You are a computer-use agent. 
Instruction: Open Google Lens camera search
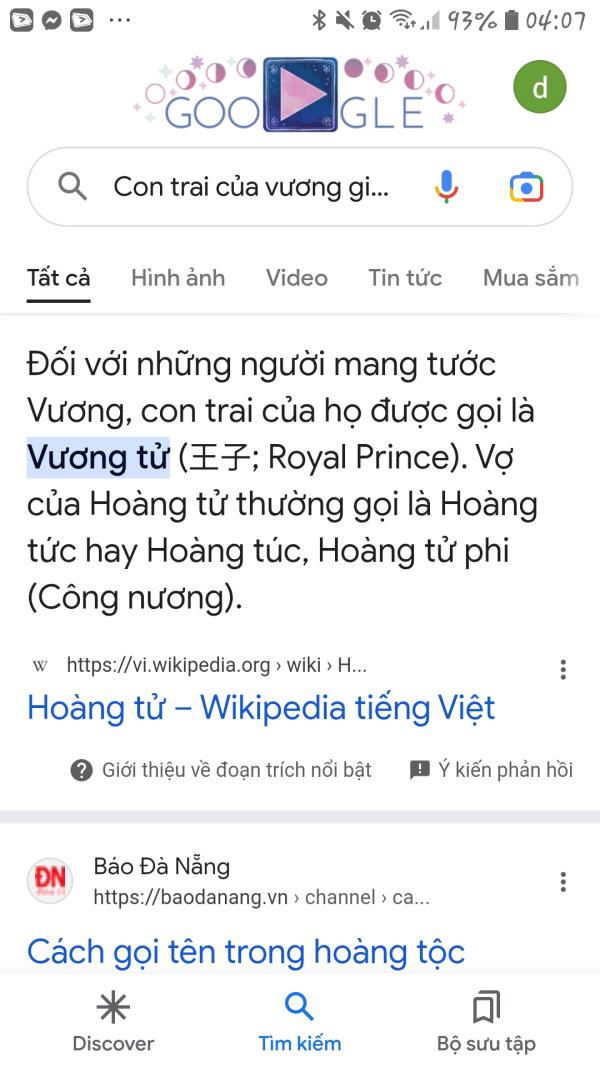527,186
